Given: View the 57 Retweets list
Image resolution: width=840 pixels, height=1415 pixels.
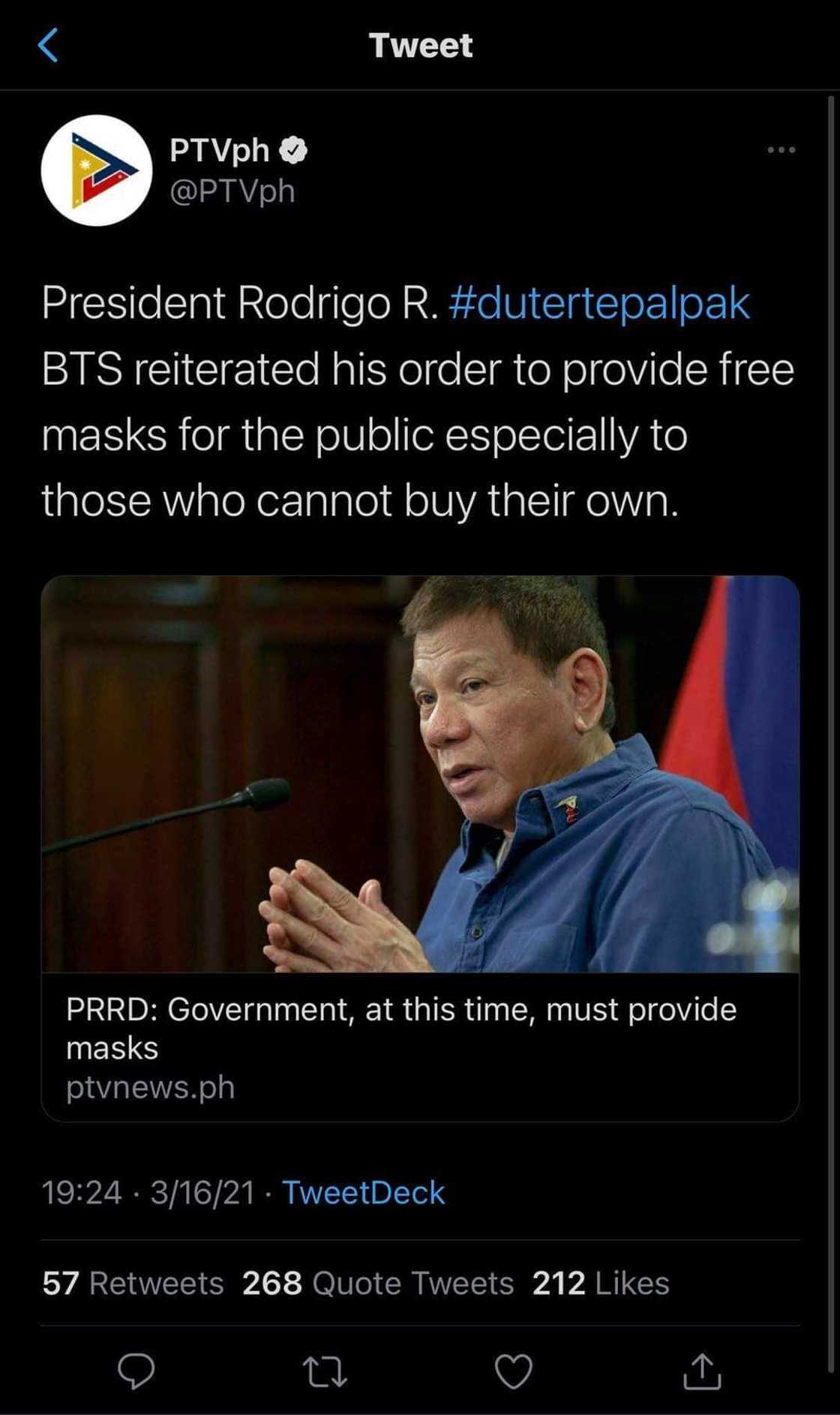Looking at the screenshot, I should tap(133, 1283).
